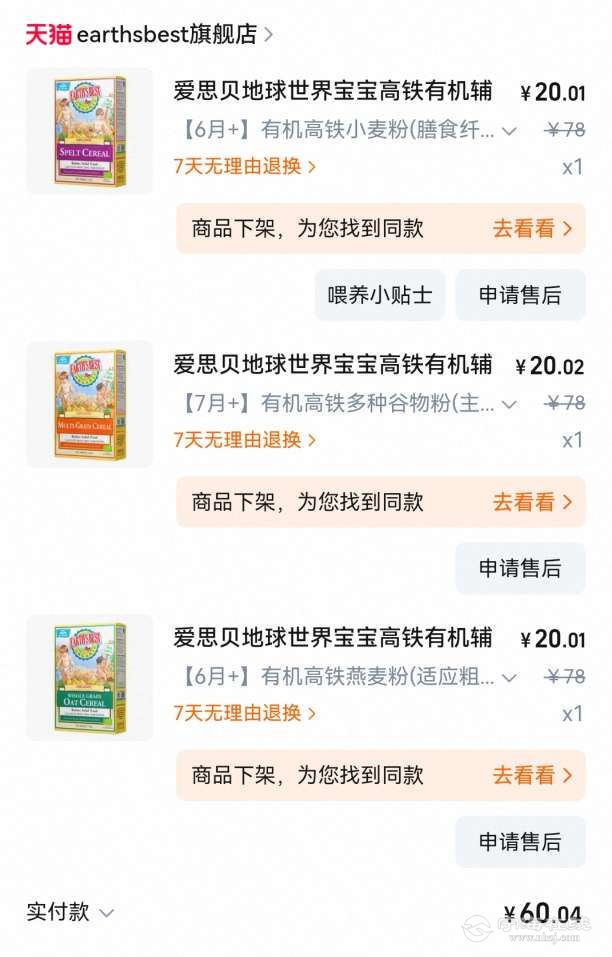This screenshot has width=612, height=957.
Task: Tap 去看看 for the wheat cereal item
Action: click(532, 228)
